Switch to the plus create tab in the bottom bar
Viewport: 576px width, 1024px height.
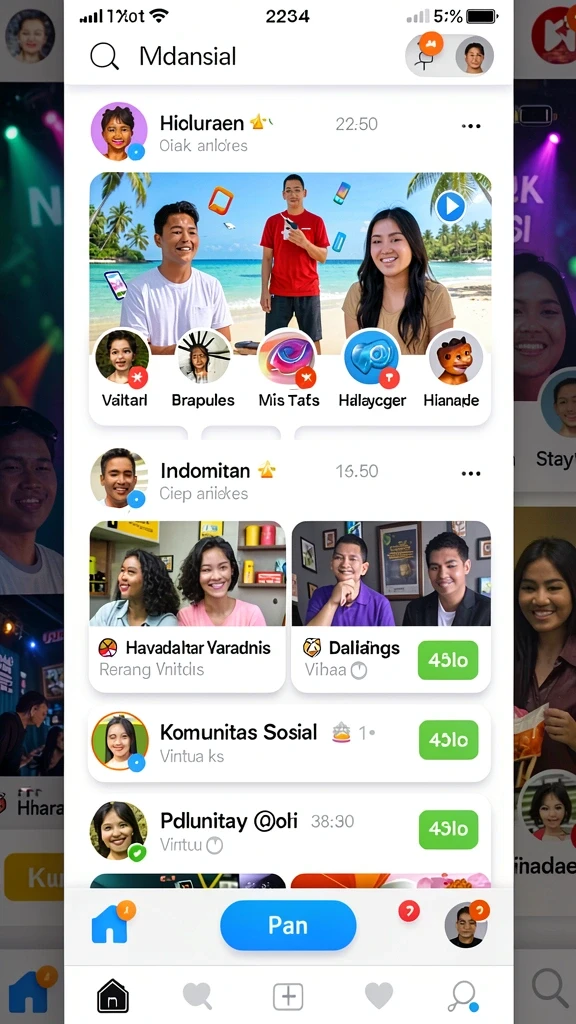[x=288, y=997]
